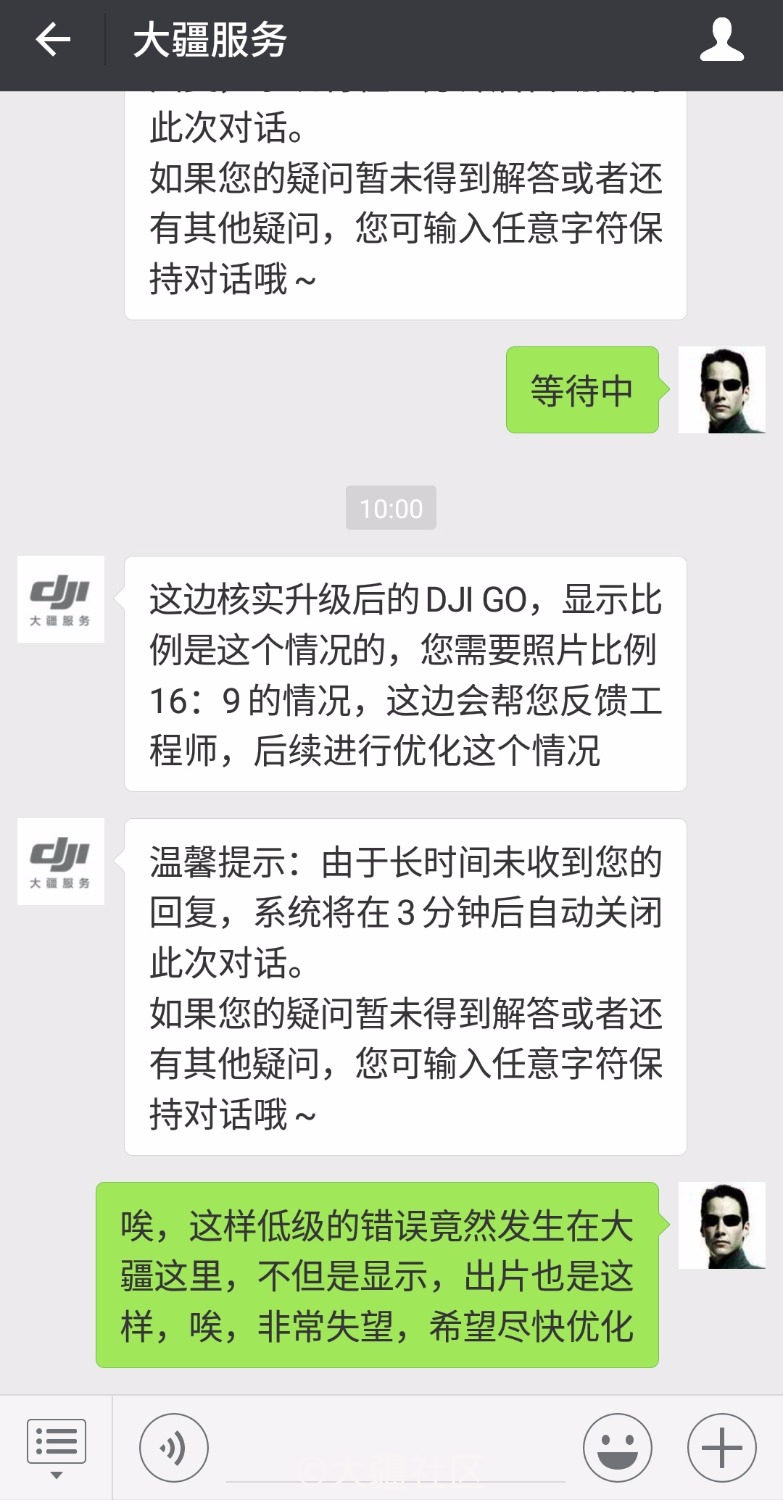Switch to voice message input

pyautogui.click(x=174, y=1448)
